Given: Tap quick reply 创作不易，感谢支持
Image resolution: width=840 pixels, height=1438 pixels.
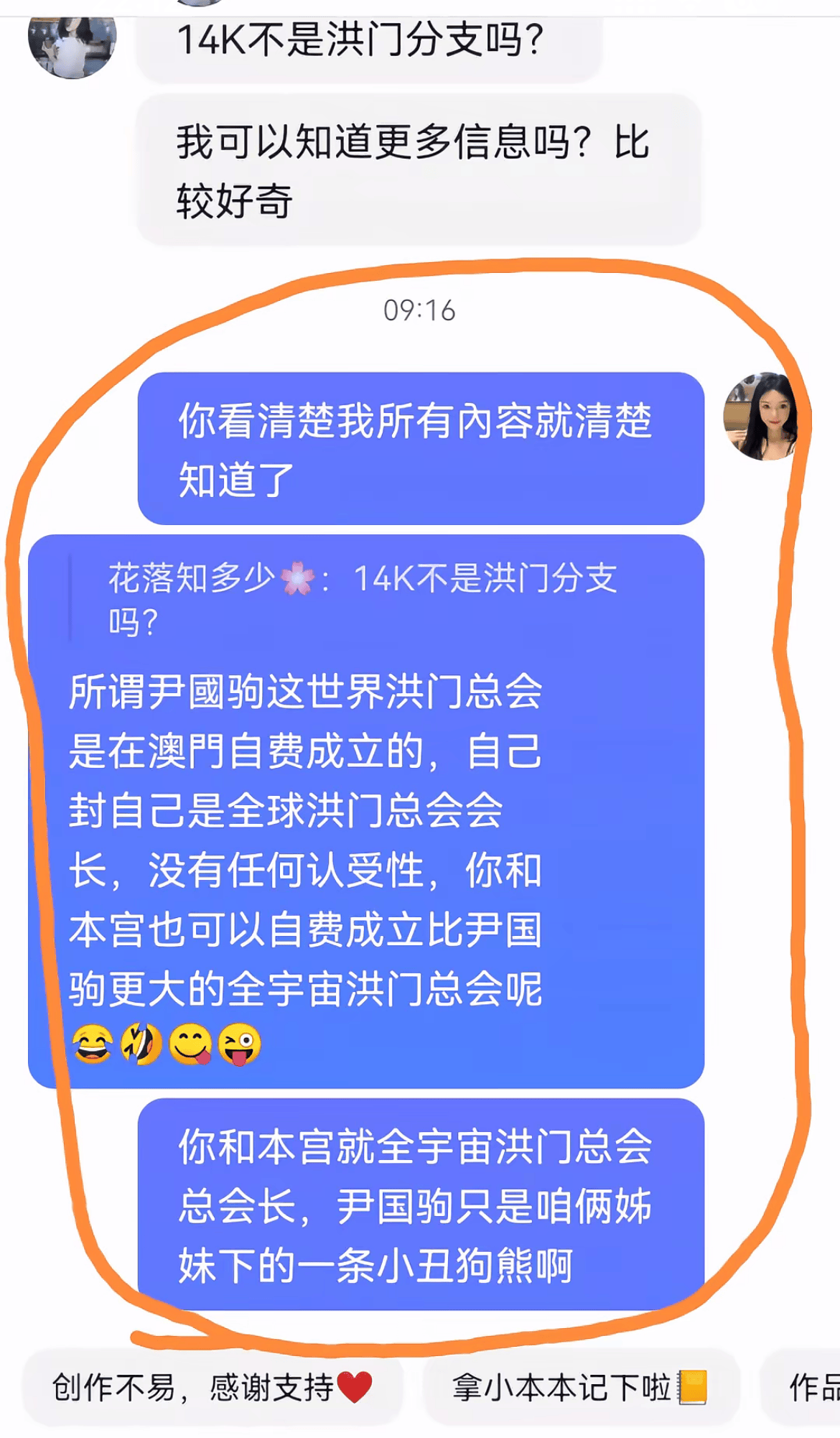Looking at the screenshot, I should tap(213, 1387).
